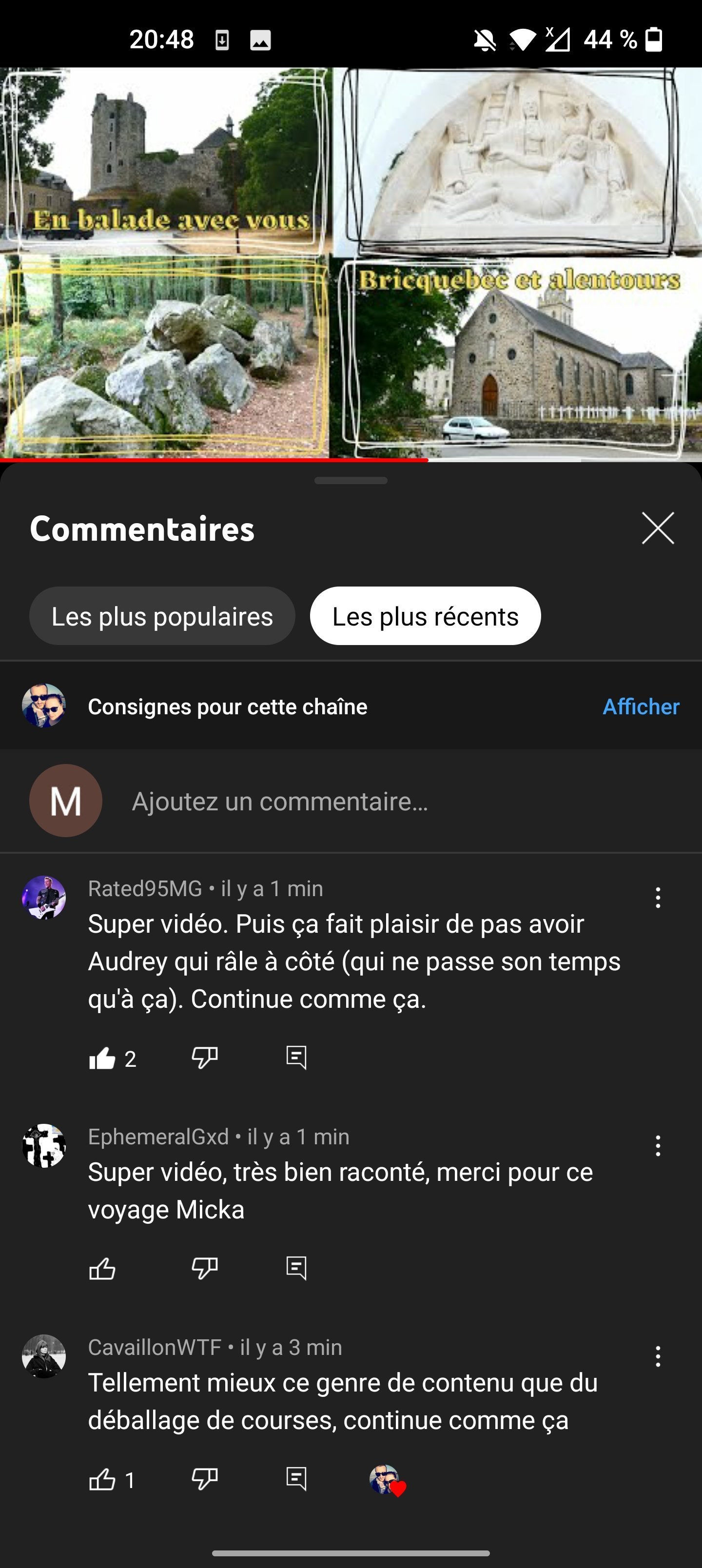Reply to Rated95MG's comment
Image resolution: width=702 pixels, height=1568 pixels.
(x=296, y=1058)
